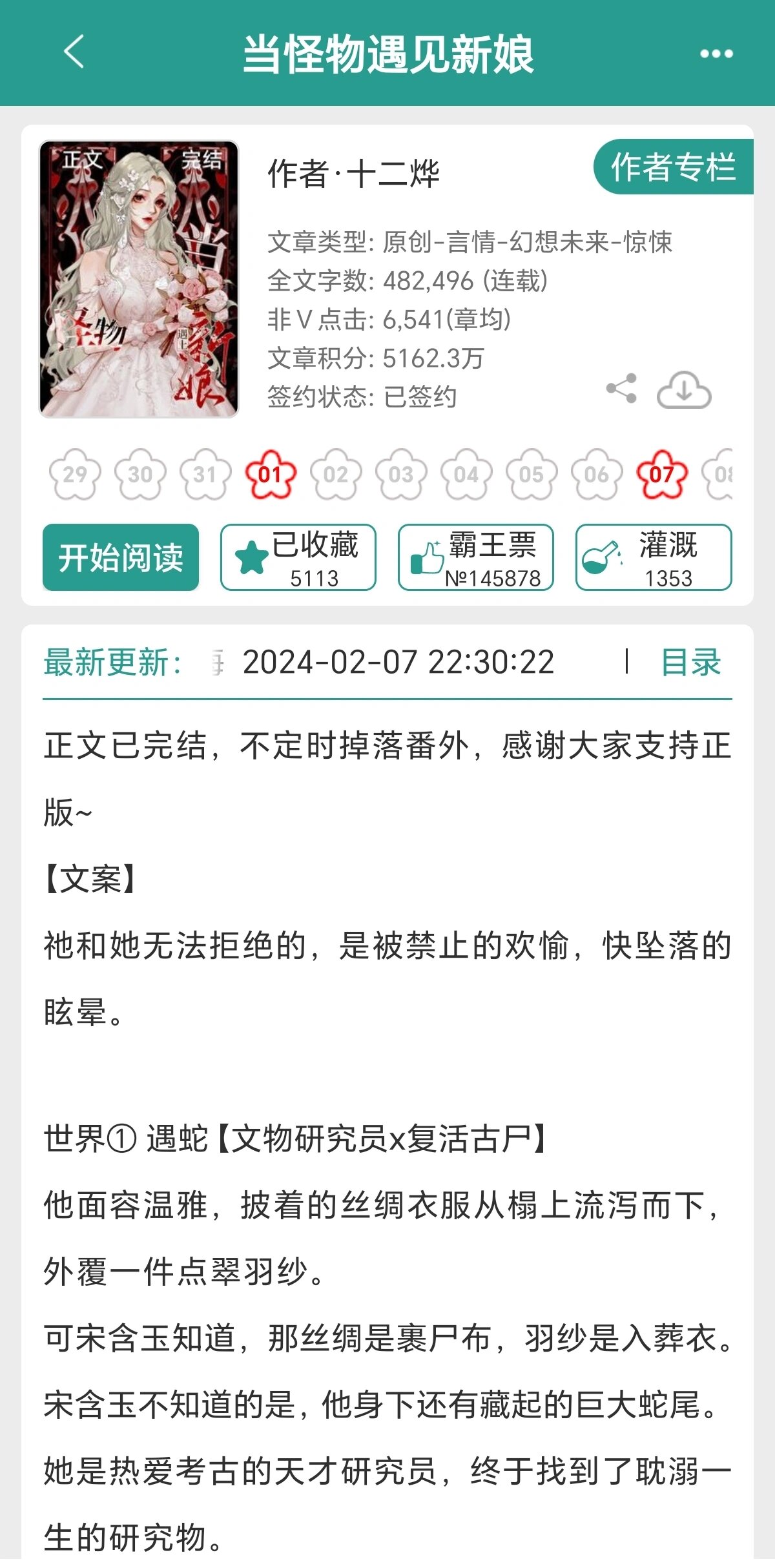Send a 霸王票 vote
The image size is (775, 1568).
point(476,557)
